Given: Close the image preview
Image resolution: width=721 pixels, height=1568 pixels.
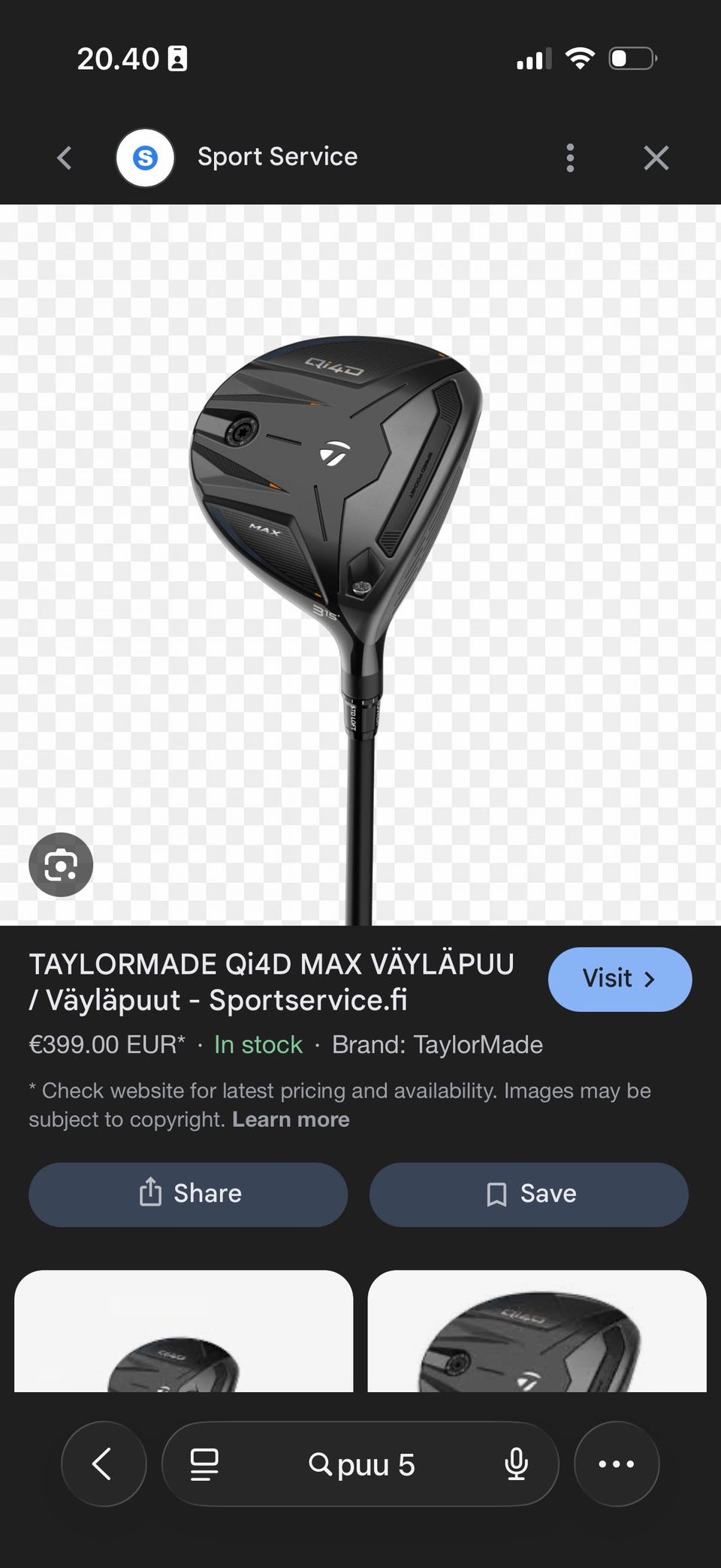Looking at the screenshot, I should [656, 158].
